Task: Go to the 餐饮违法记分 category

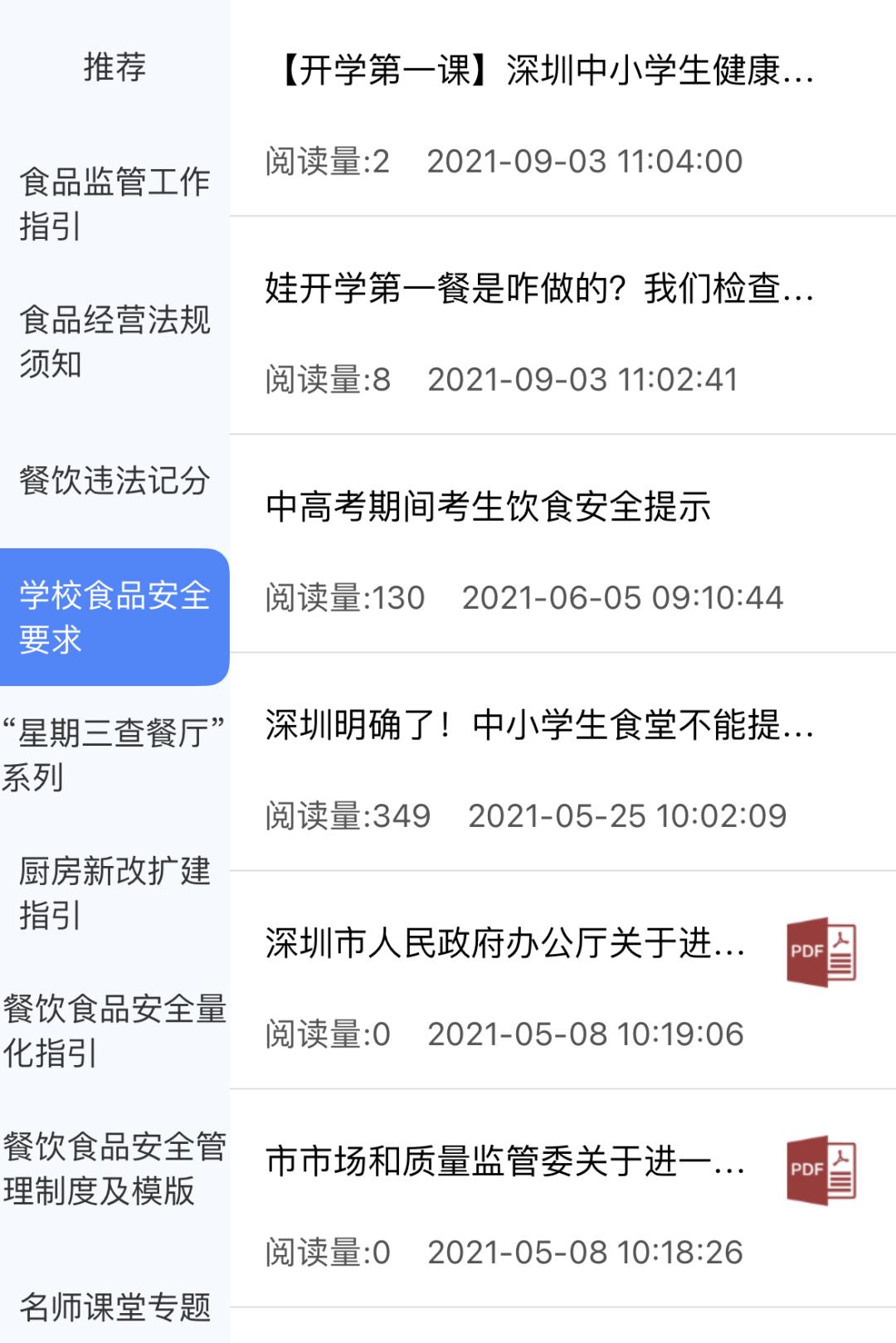Action: tap(114, 480)
